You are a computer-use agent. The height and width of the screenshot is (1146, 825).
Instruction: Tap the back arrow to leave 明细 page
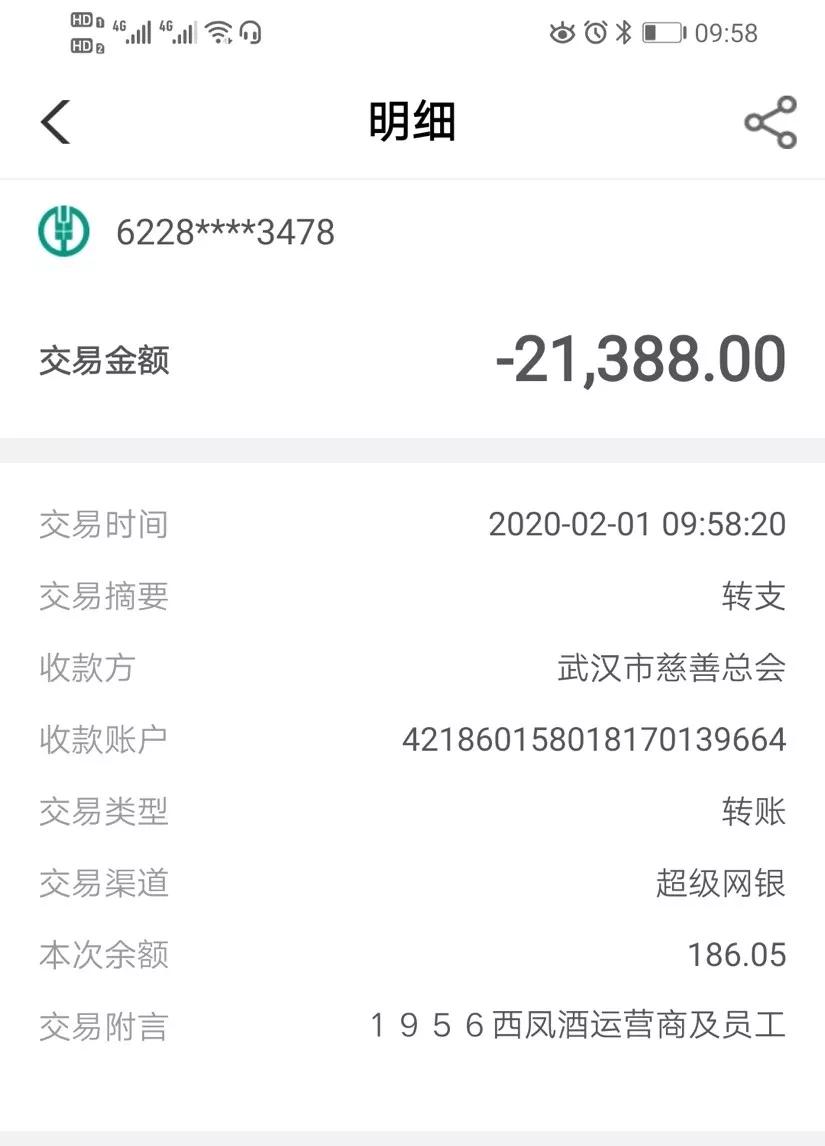pos(55,120)
